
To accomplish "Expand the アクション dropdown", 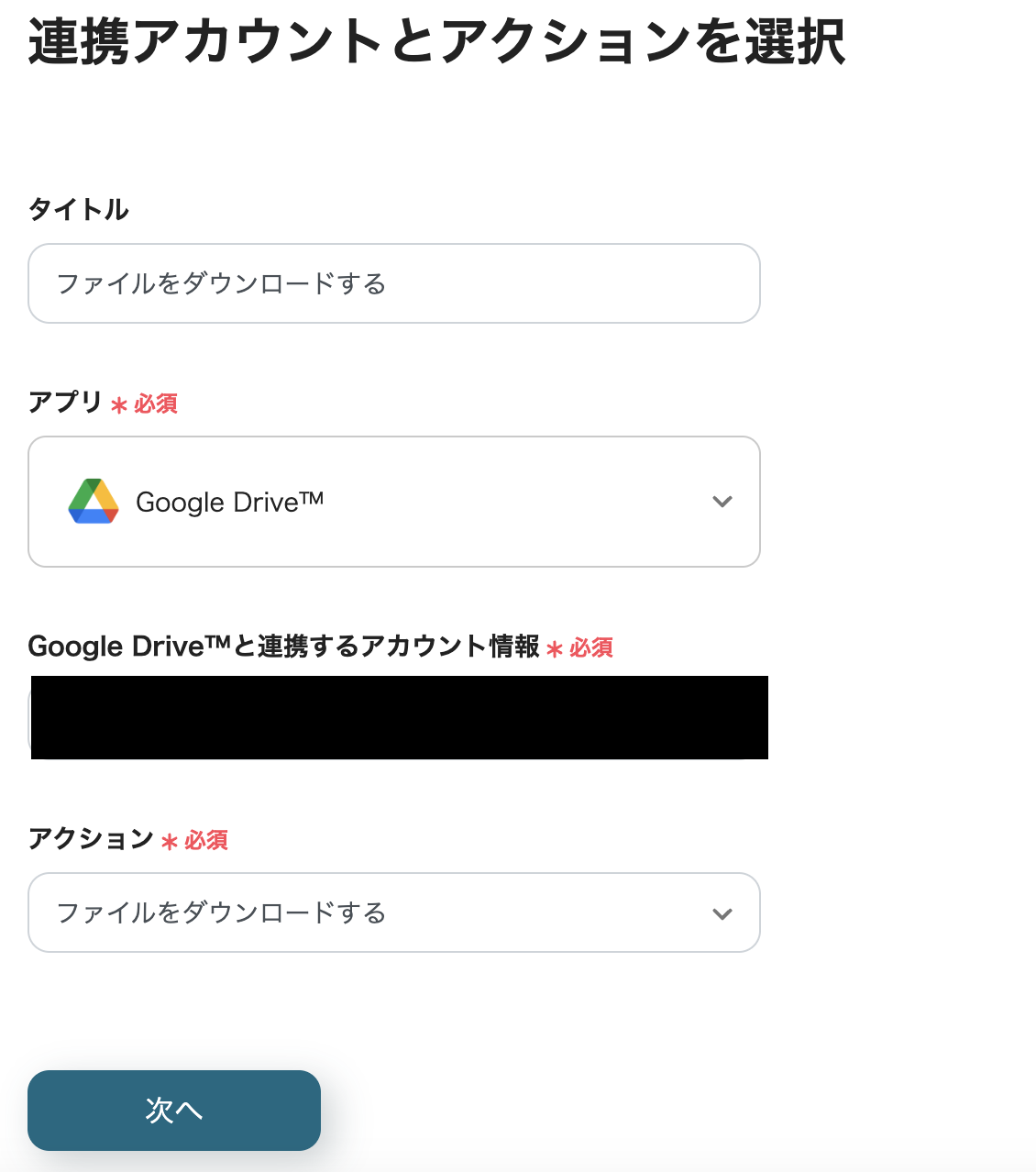I will 394,912.
